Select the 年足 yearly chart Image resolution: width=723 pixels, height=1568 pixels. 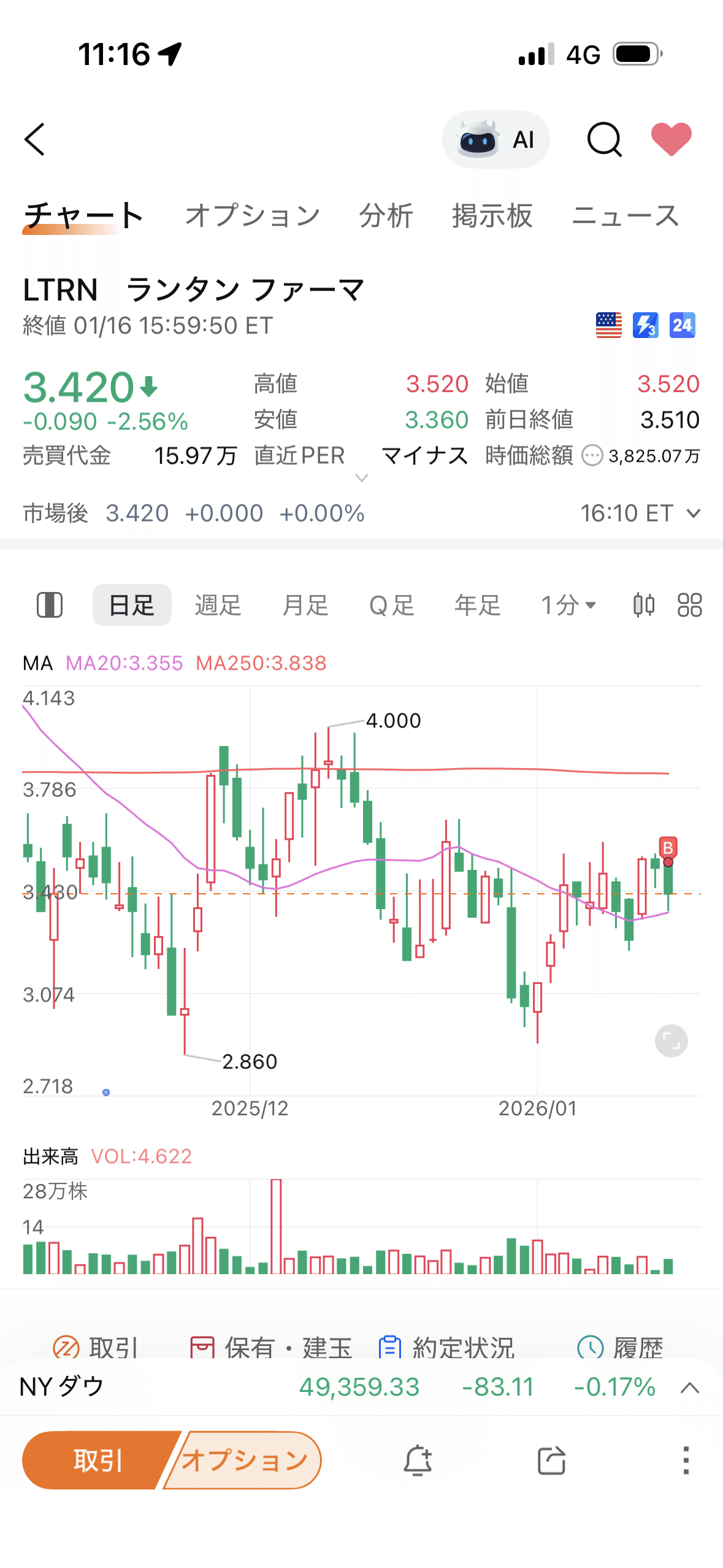[477, 605]
